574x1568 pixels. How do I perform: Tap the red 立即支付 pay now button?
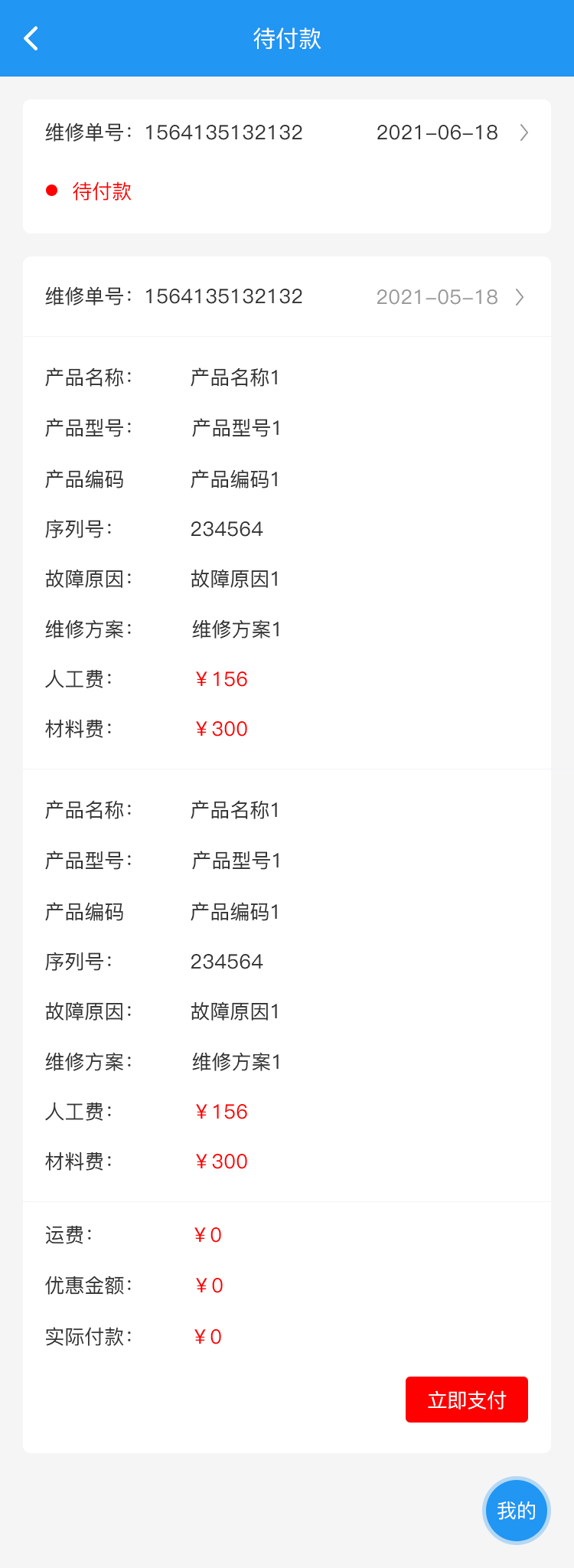pos(466,1400)
